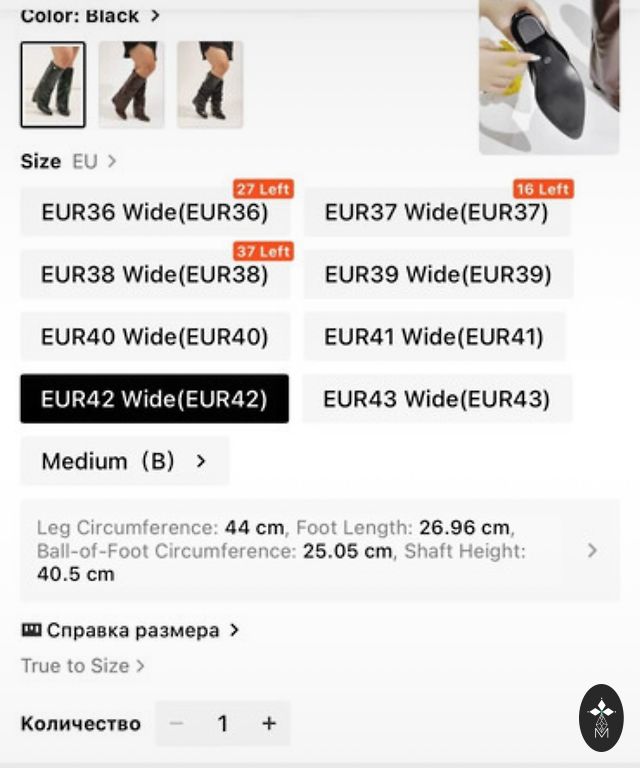Change the size unit from EU

[94, 161]
